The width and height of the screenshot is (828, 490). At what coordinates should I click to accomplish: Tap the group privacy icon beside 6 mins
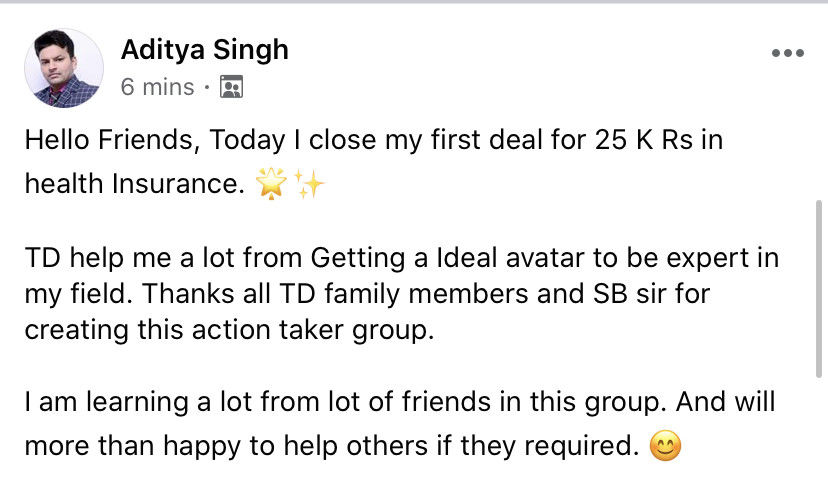coord(231,88)
